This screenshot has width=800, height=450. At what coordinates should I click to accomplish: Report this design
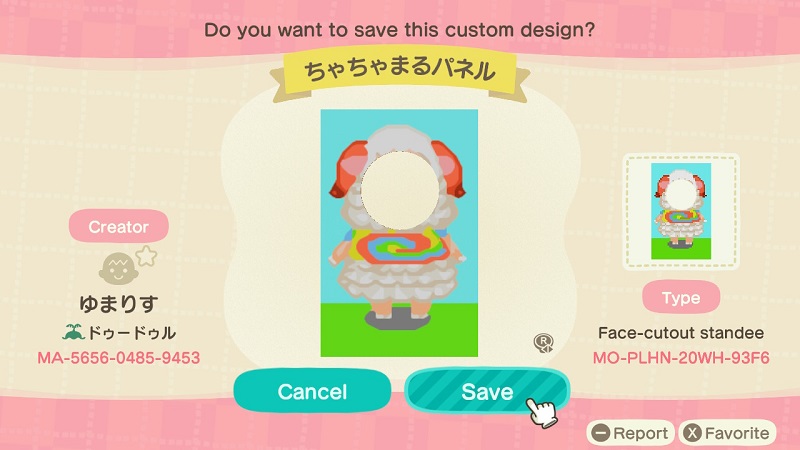tap(629, 433)
